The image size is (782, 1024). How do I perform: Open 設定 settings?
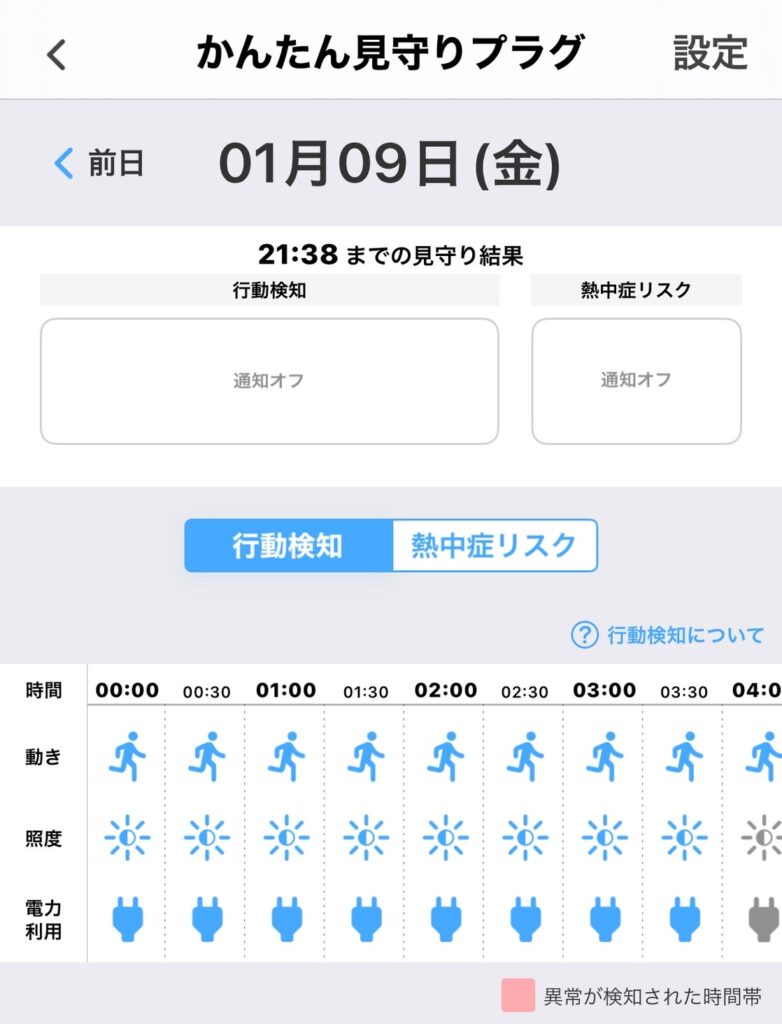(x=710, y=53)
